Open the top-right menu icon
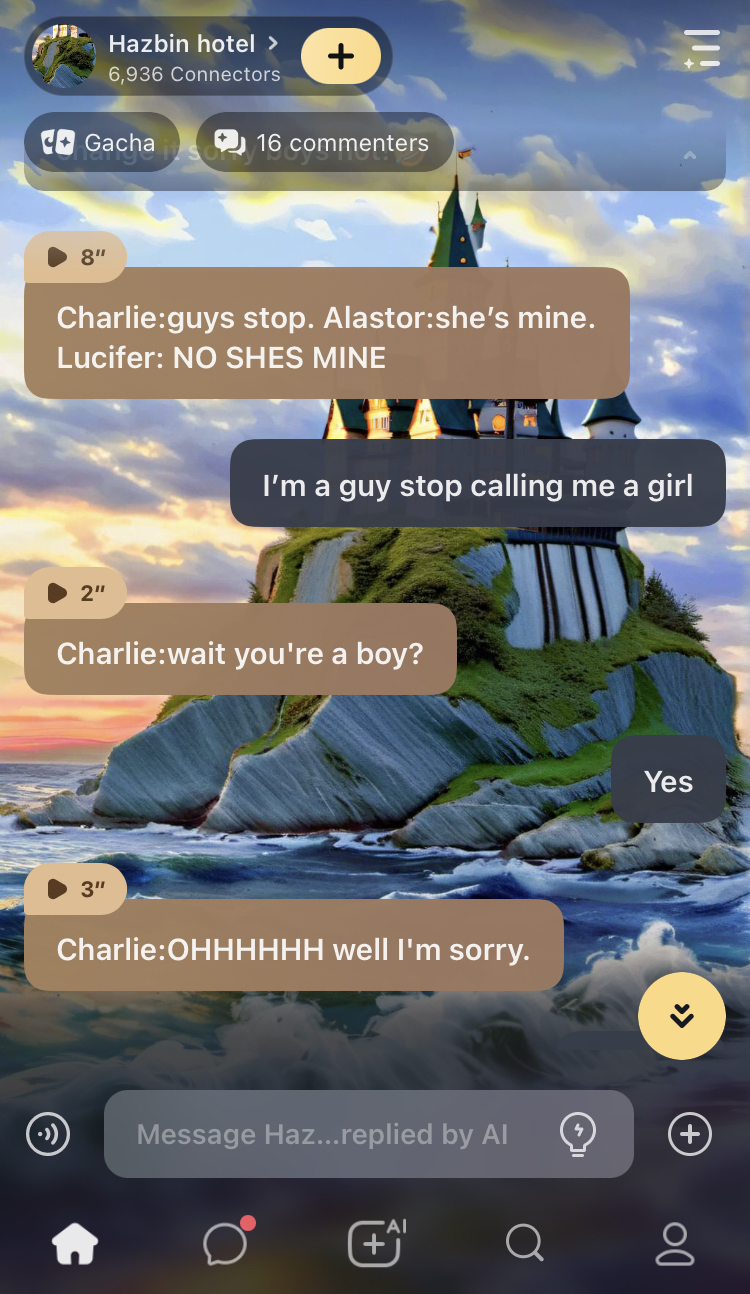This screenshot has width=750, height=1294. tap(702, 48)
